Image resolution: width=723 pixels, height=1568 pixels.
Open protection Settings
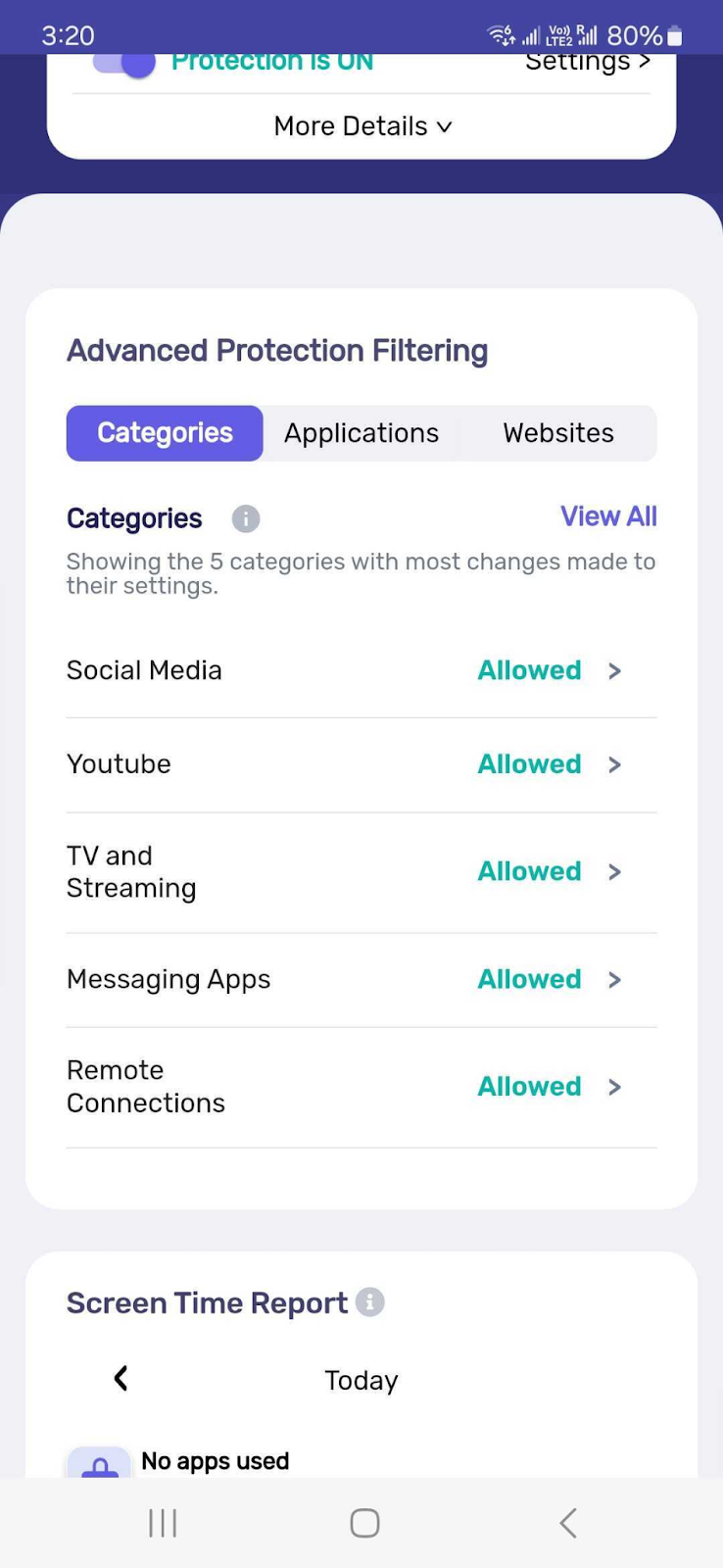(x=588, y=63)
